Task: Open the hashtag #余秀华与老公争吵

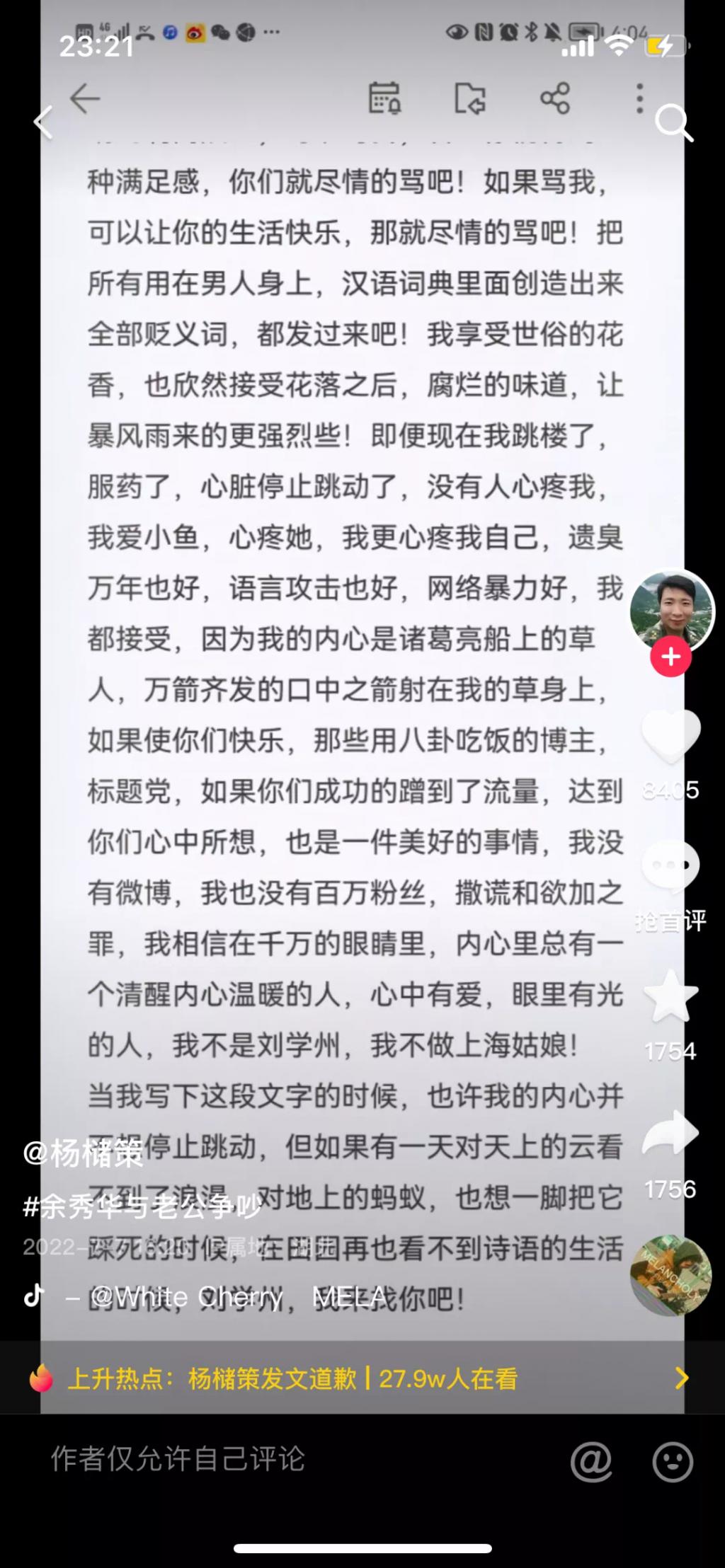Action: 143,1207
